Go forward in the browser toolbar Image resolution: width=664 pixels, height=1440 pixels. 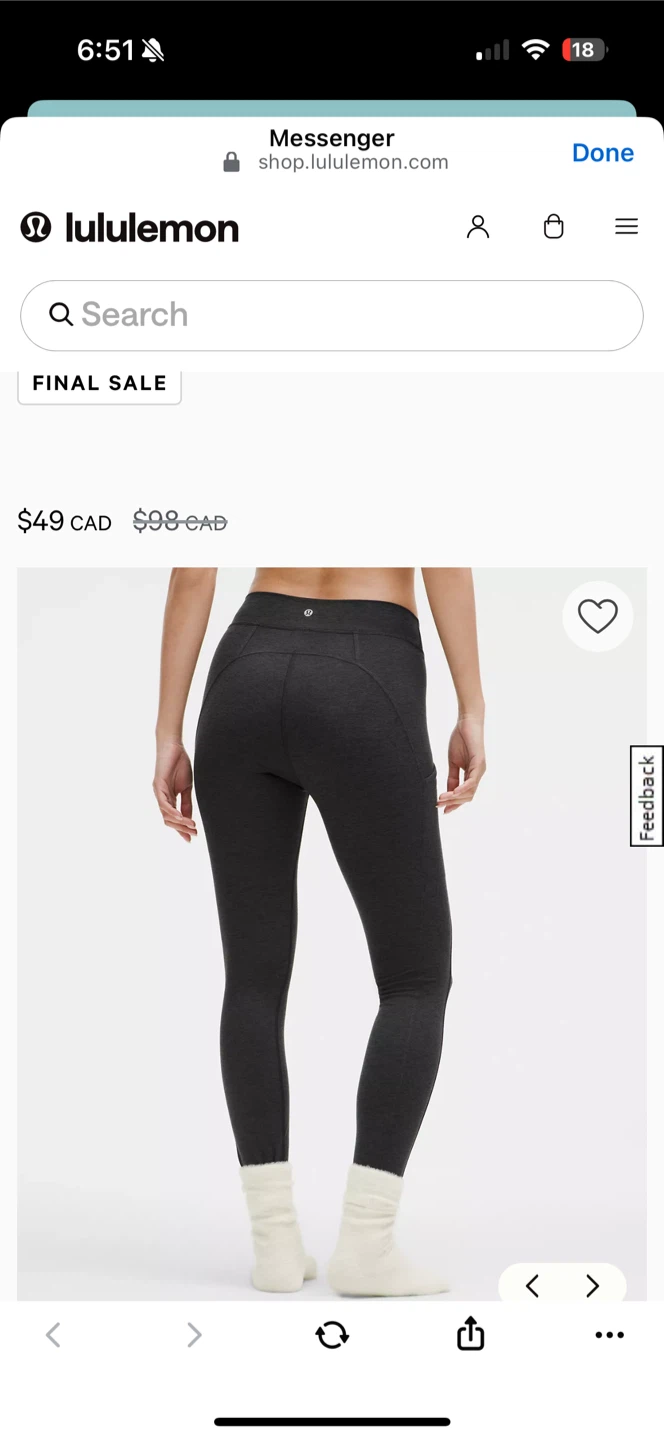194,1334
